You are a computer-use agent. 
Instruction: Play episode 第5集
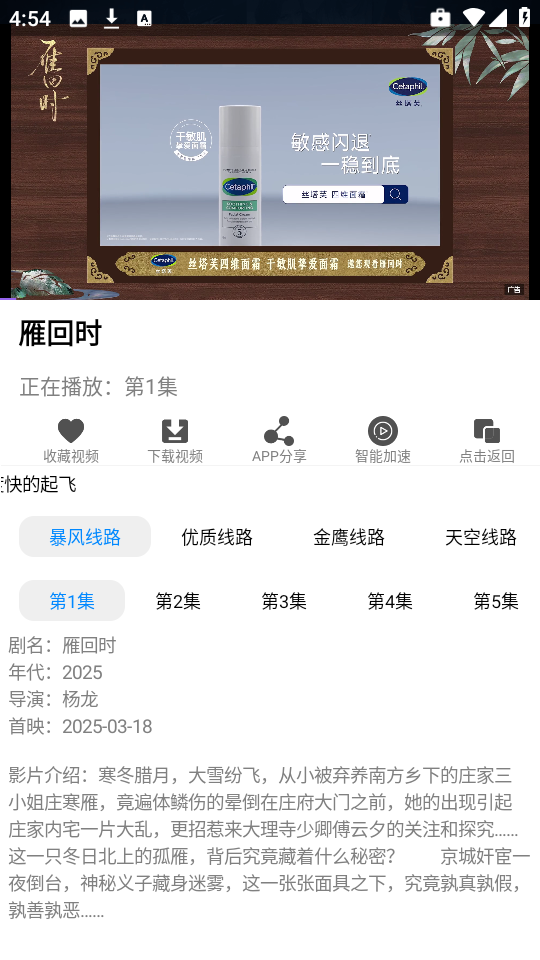[496, 601]
